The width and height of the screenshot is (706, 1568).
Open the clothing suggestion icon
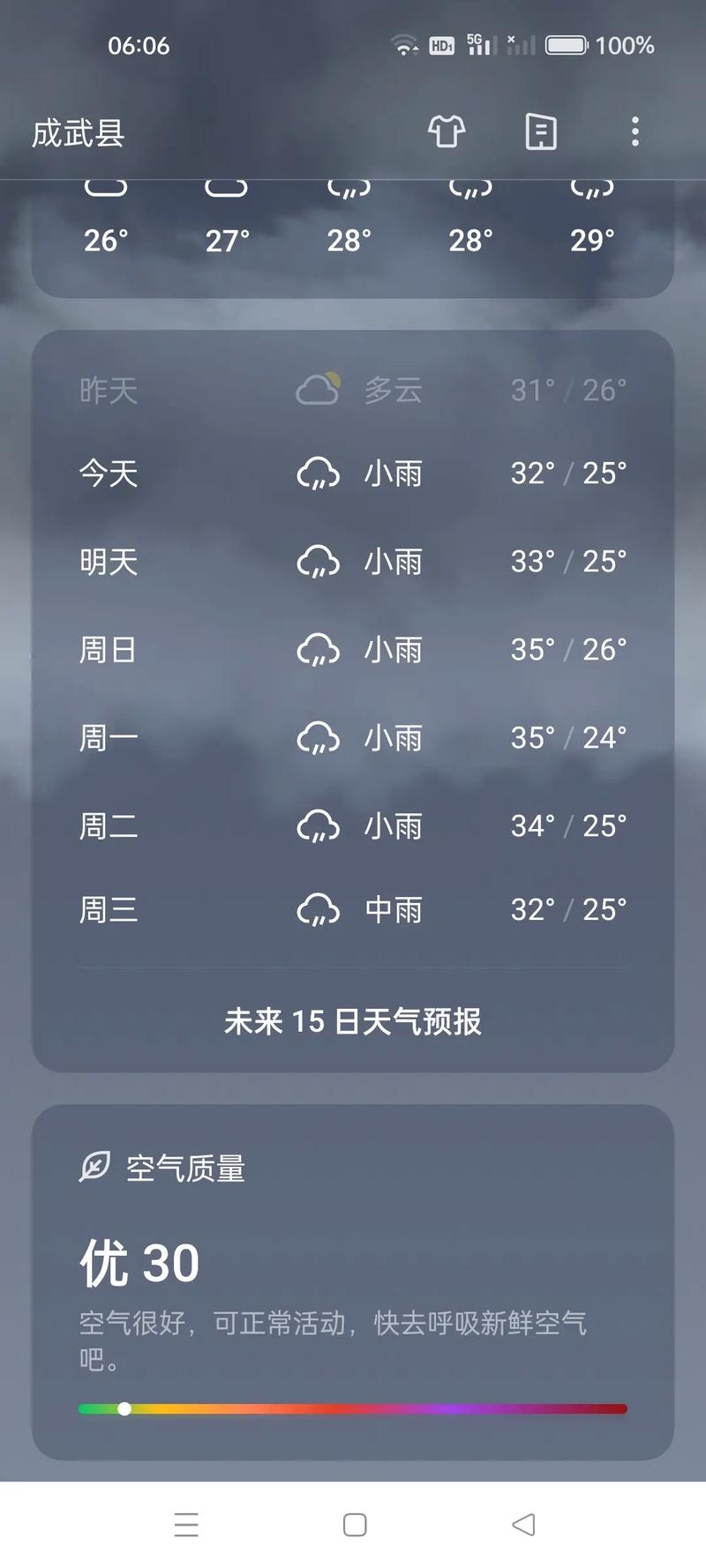(x=446, y=131)
